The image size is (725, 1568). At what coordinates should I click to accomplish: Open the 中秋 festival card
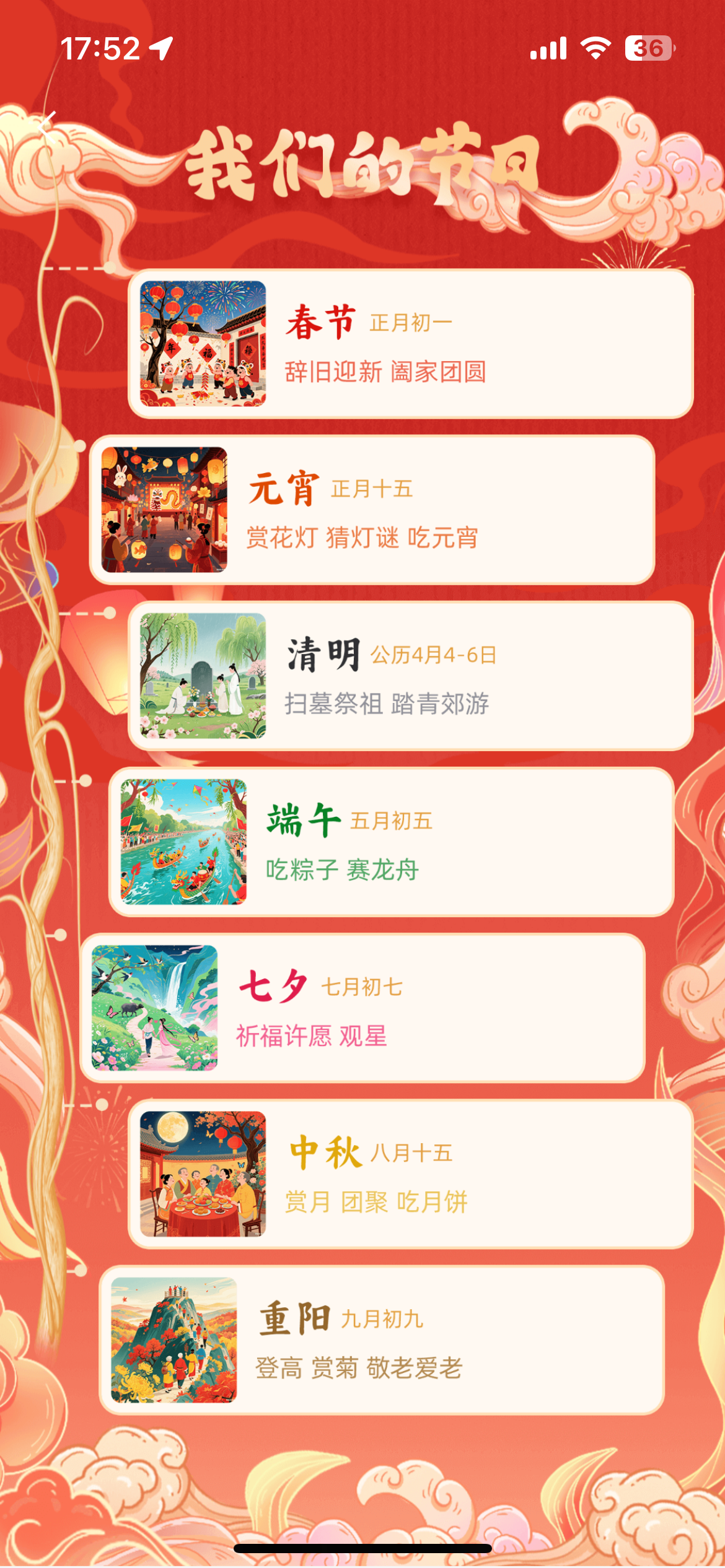point(410,1174)
